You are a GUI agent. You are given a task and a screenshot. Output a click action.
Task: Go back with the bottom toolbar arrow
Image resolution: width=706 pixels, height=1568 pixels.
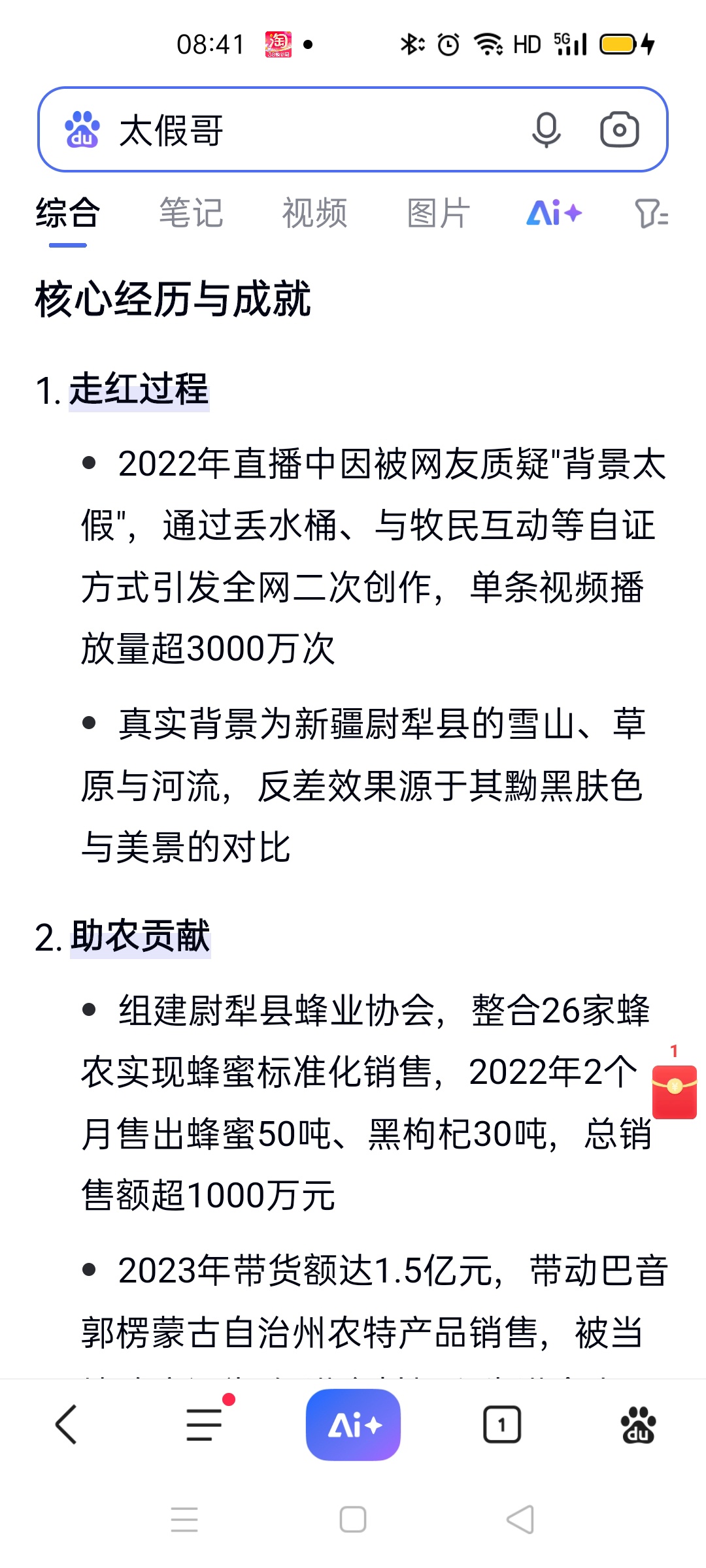[66, 1424]
